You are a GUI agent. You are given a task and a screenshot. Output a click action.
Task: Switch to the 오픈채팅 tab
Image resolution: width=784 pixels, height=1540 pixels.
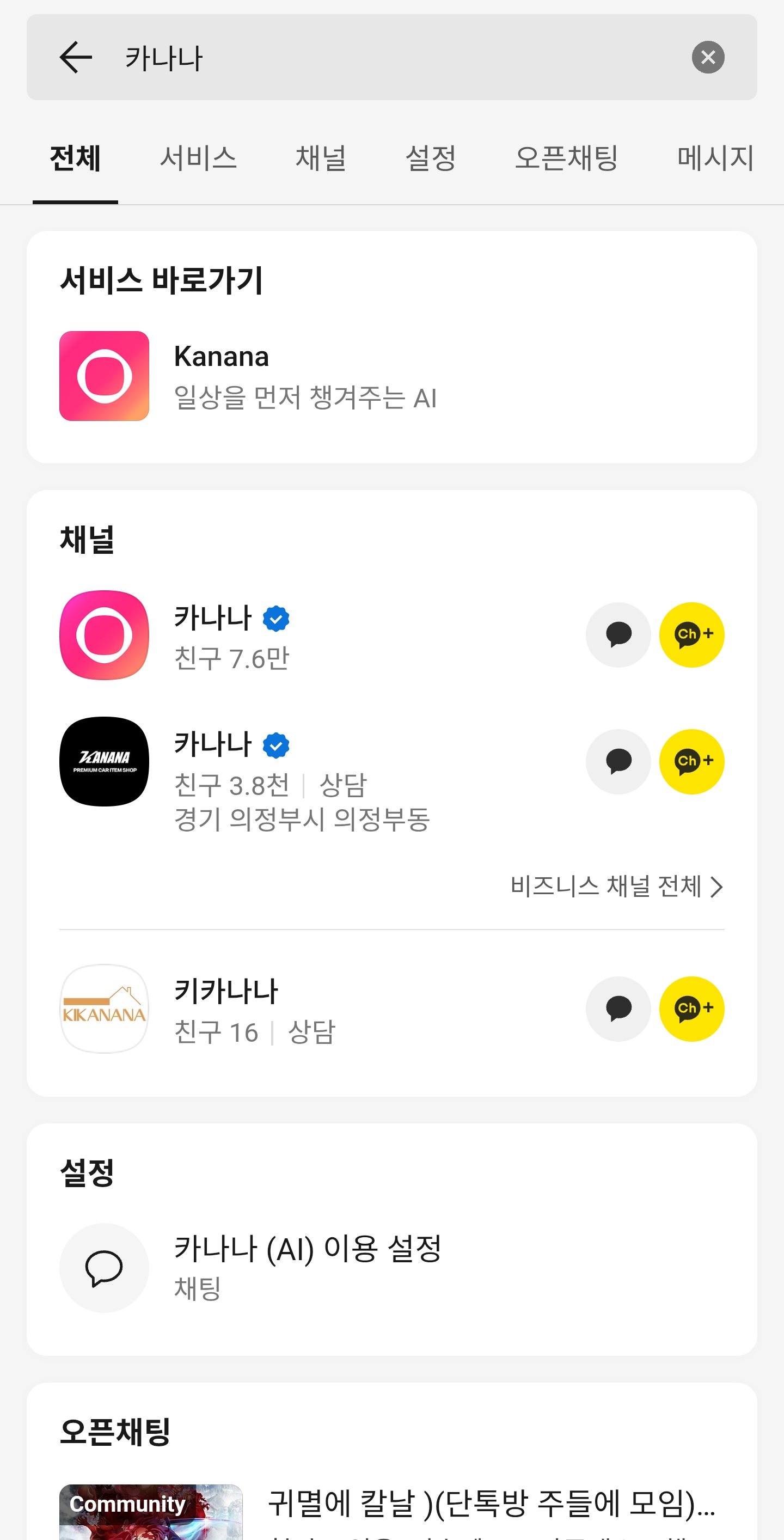coord(566,158)
